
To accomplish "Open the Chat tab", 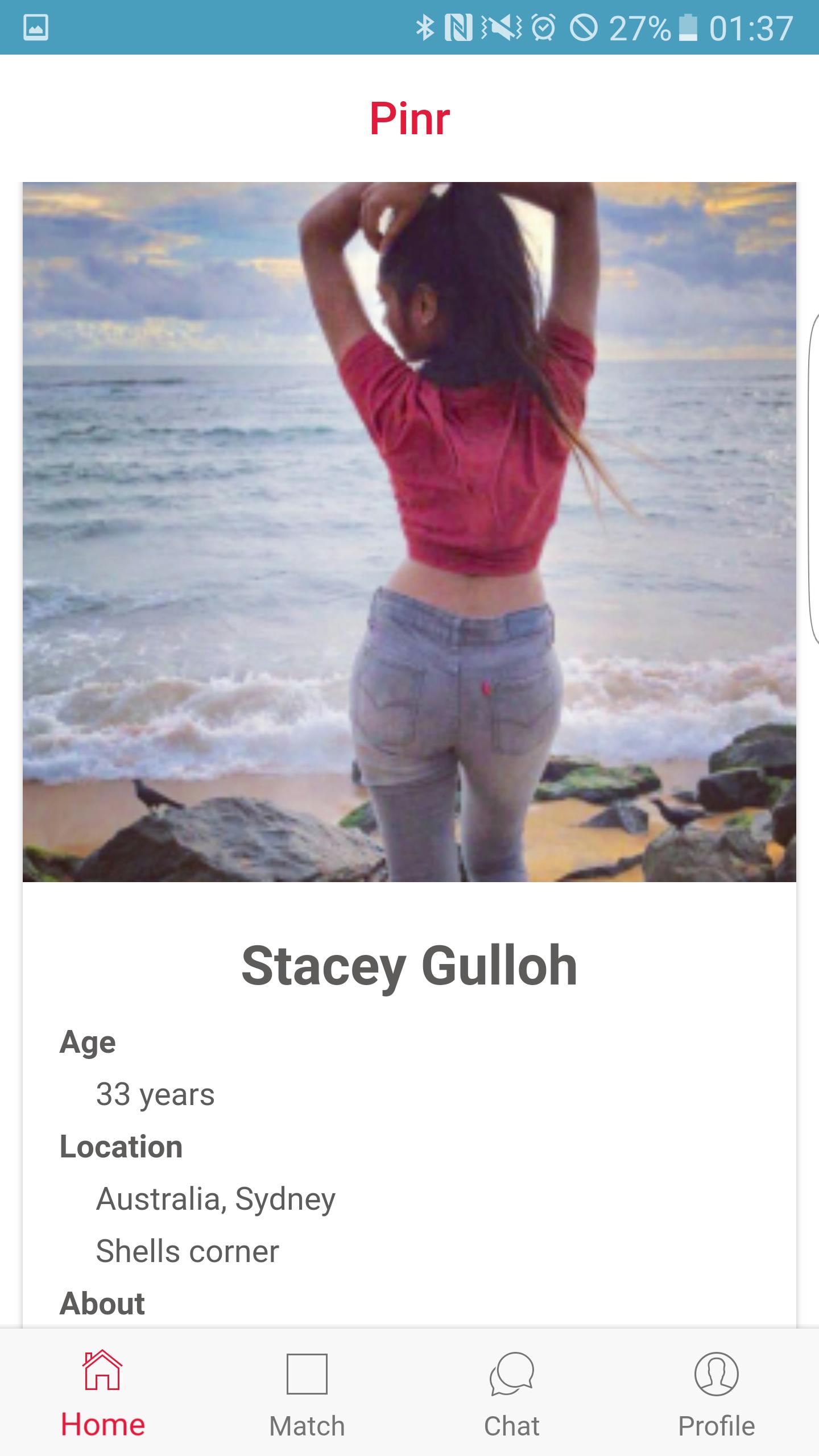I will point(512,1393).
